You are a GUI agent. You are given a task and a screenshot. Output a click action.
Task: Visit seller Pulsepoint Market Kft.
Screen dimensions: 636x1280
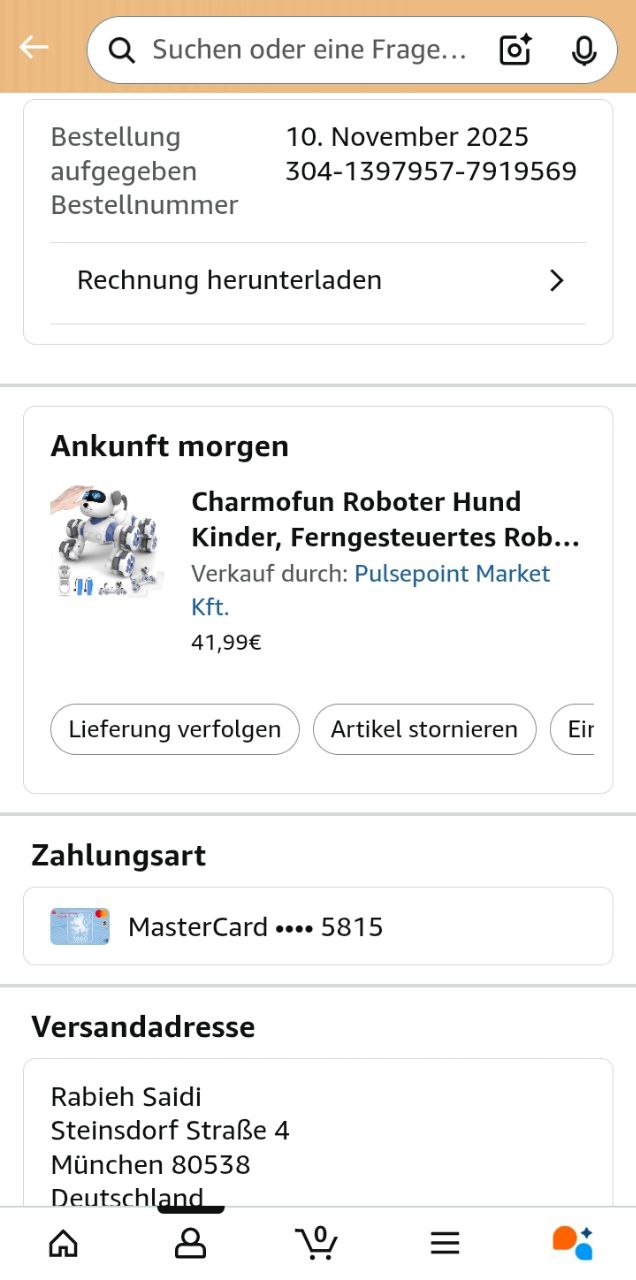point(452,574)
